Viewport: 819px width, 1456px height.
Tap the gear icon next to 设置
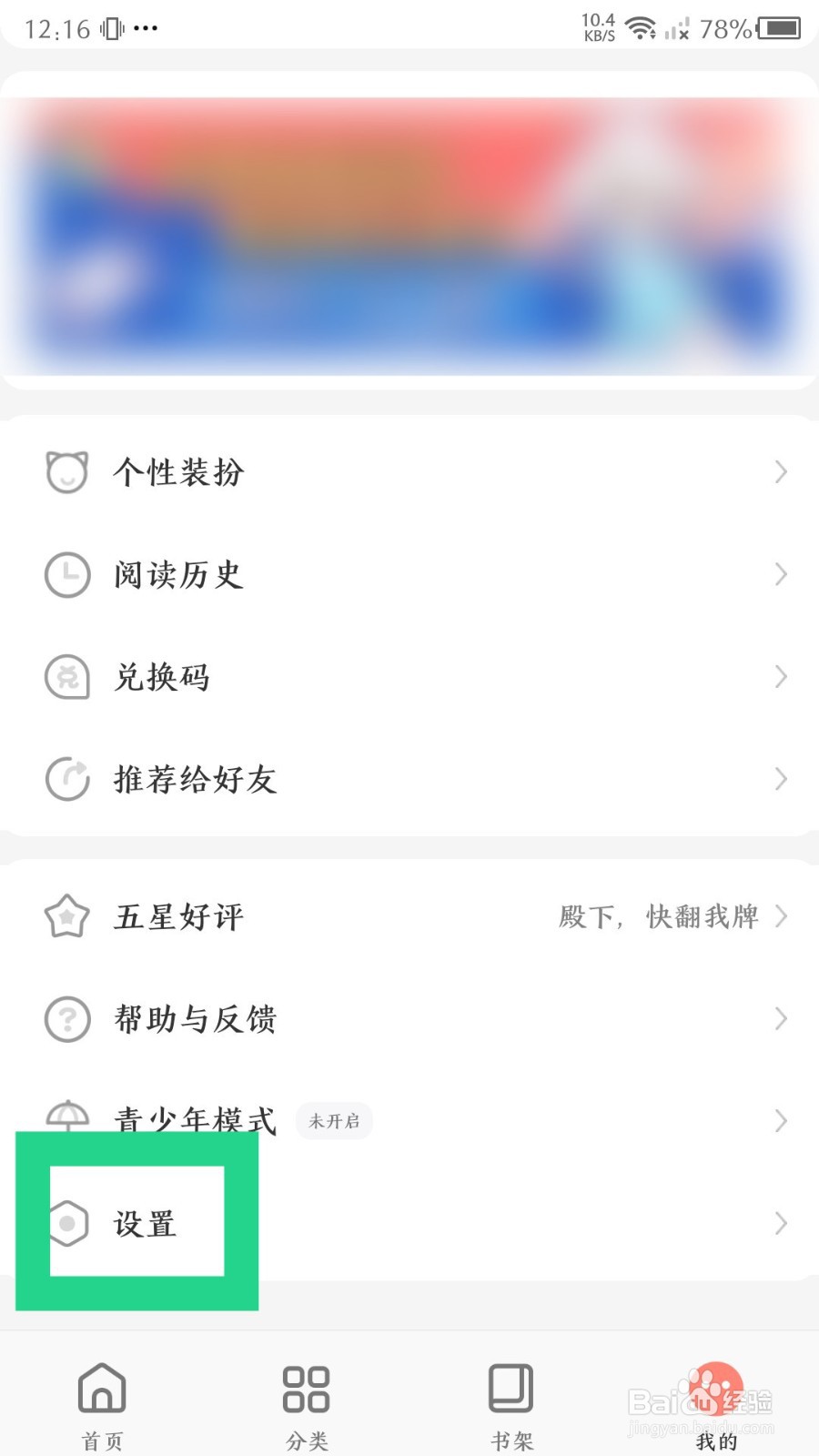click(68, 1222)
